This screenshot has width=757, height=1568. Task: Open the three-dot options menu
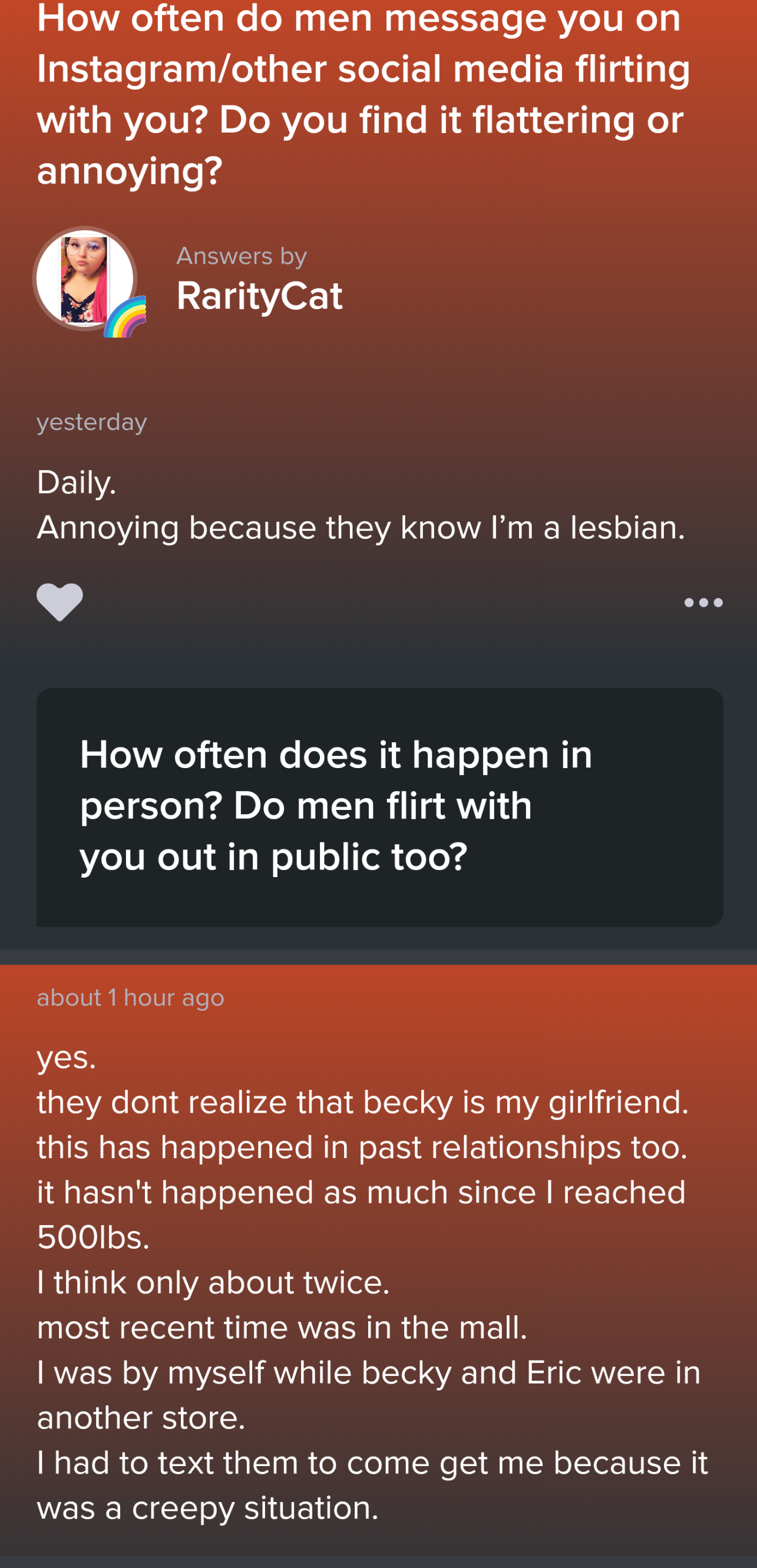(x=703, y=603)
